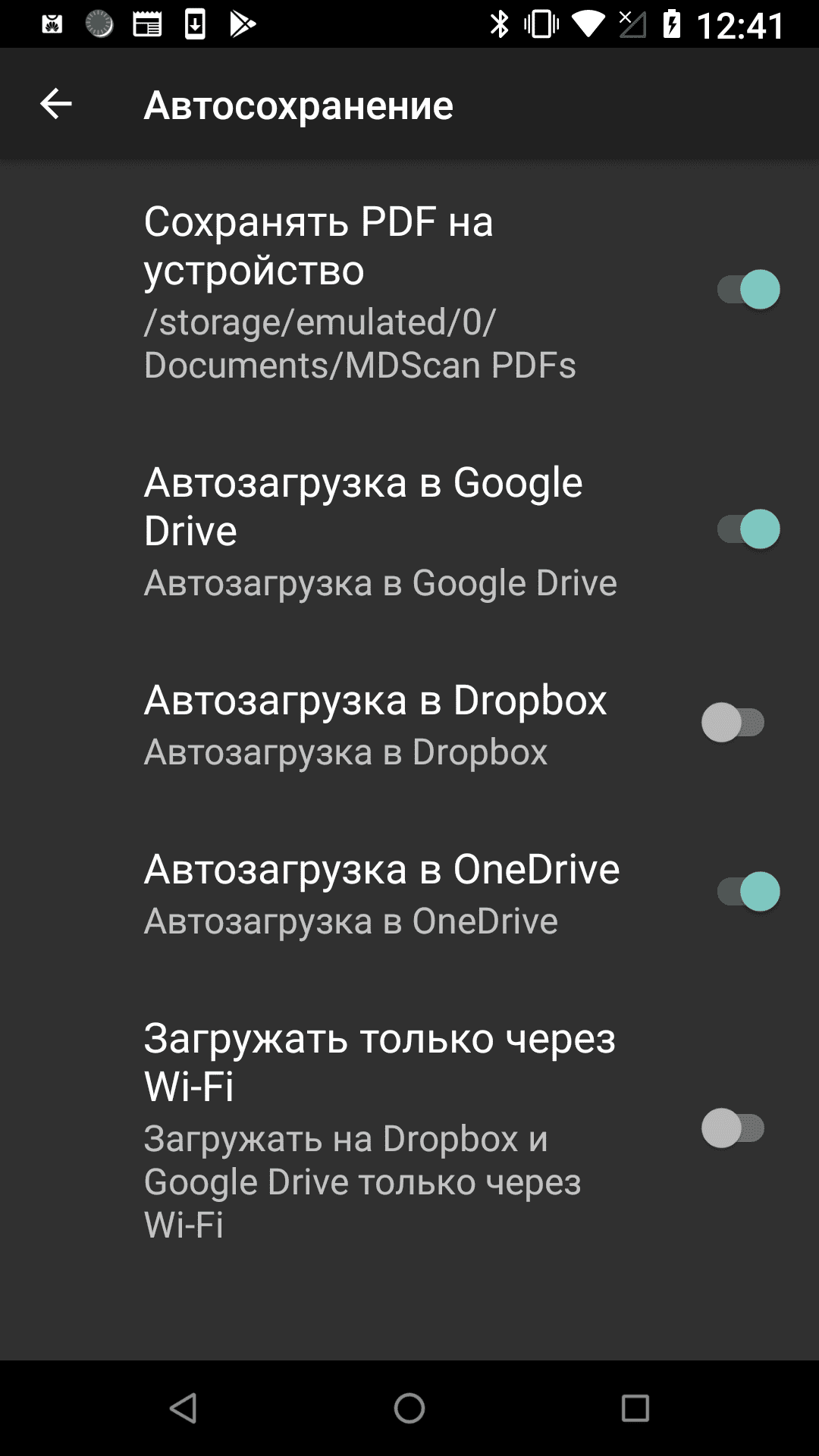Go back from the Автосохранение screen

tap(55, 104)
